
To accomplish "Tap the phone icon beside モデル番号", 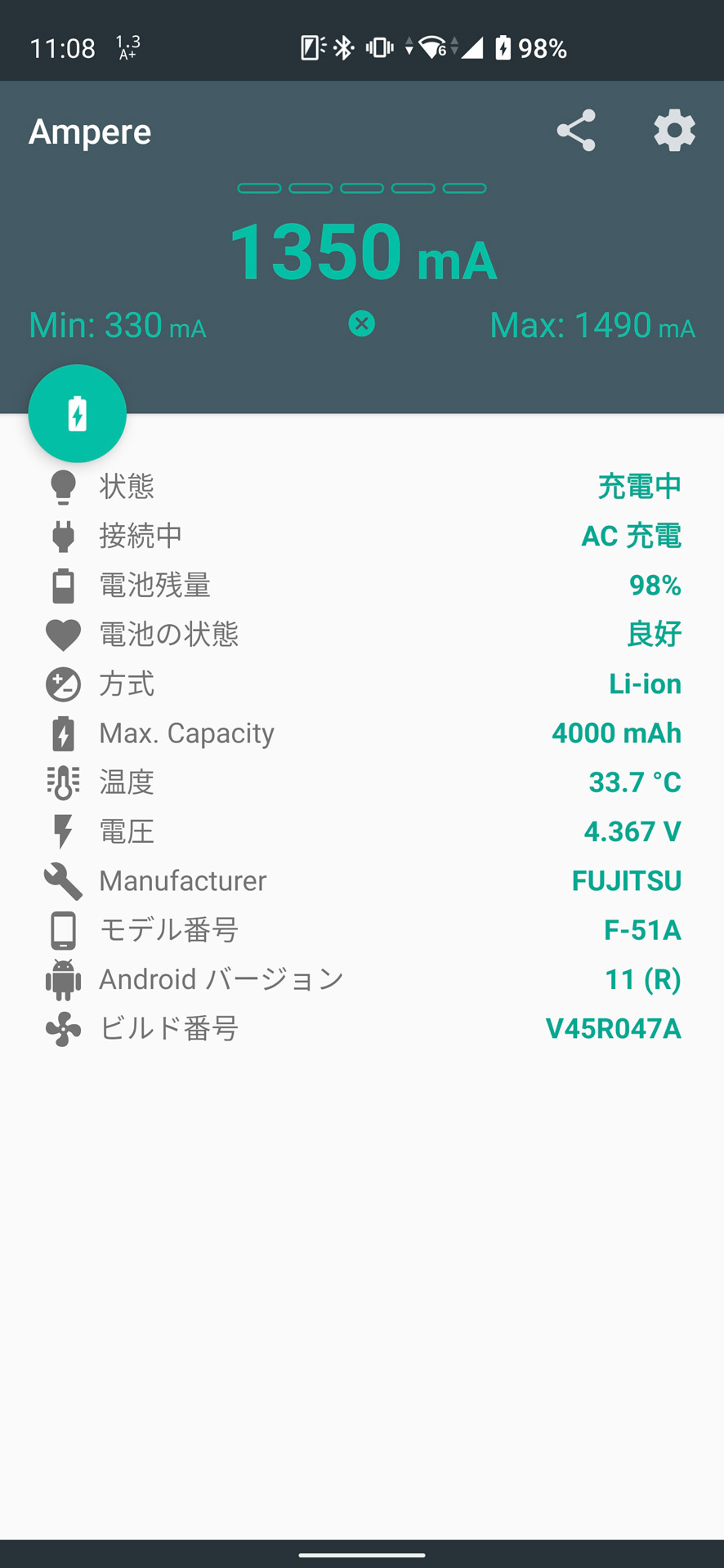I will pos(64,929).
